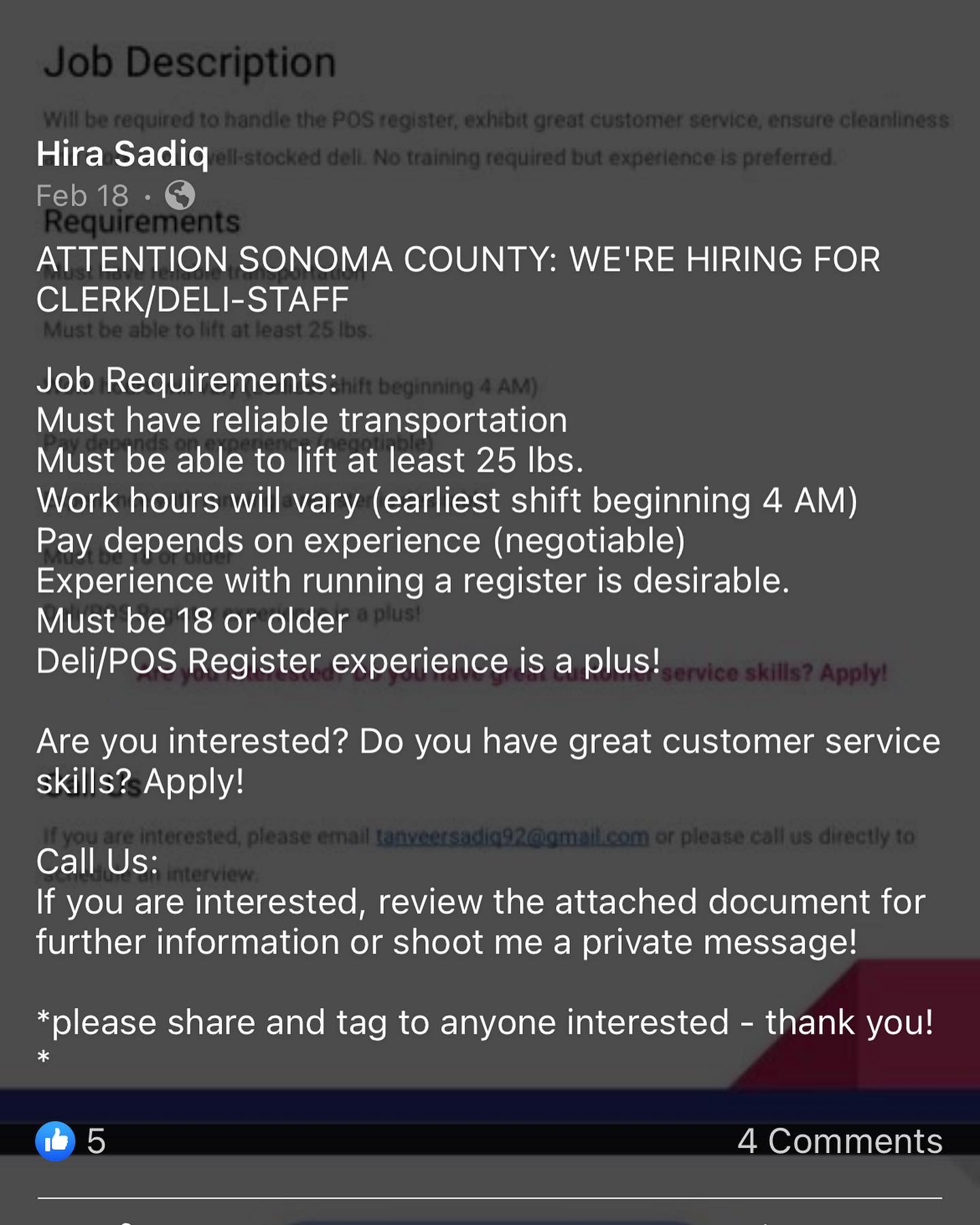
Task: View the 4 Comments on the post
Action: 840,1141
